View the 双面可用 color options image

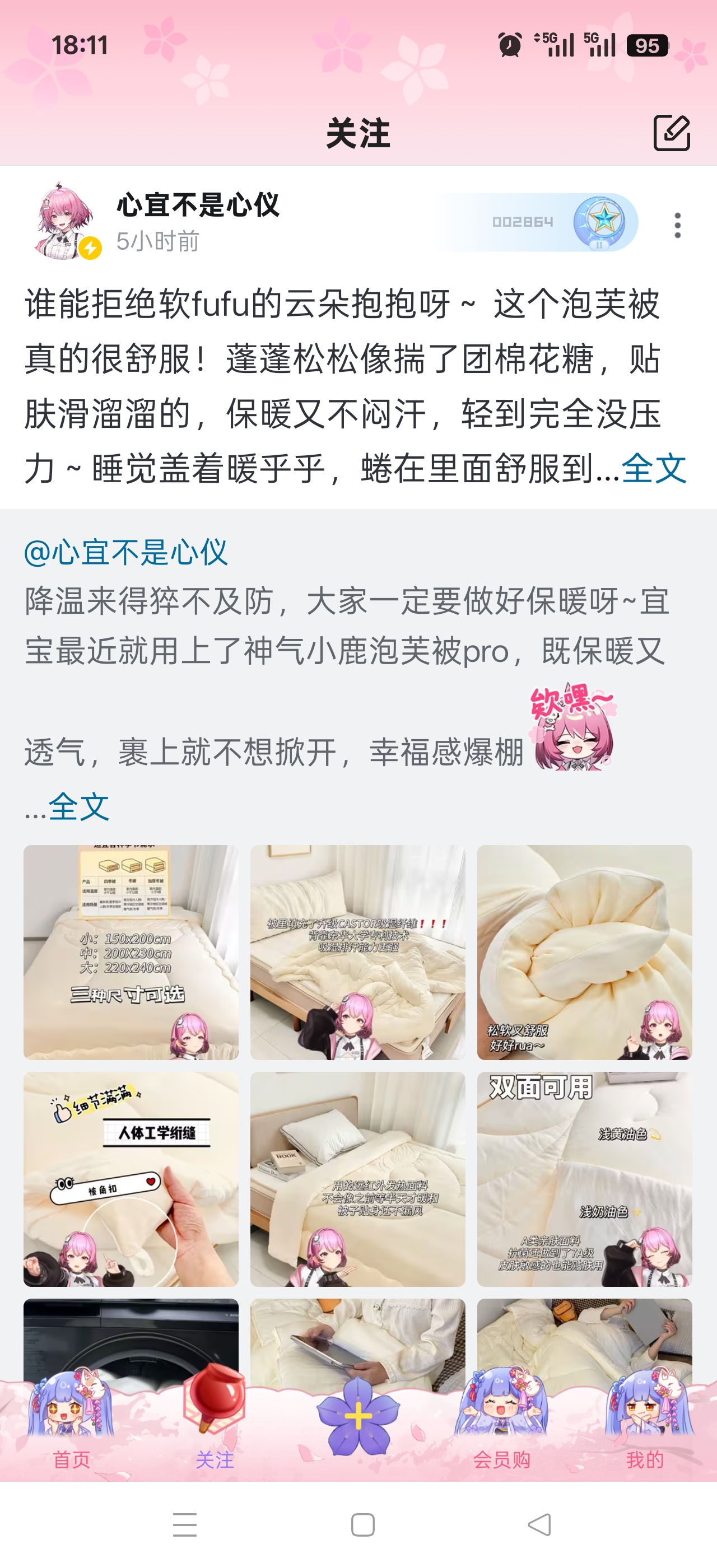[584, 1179]
